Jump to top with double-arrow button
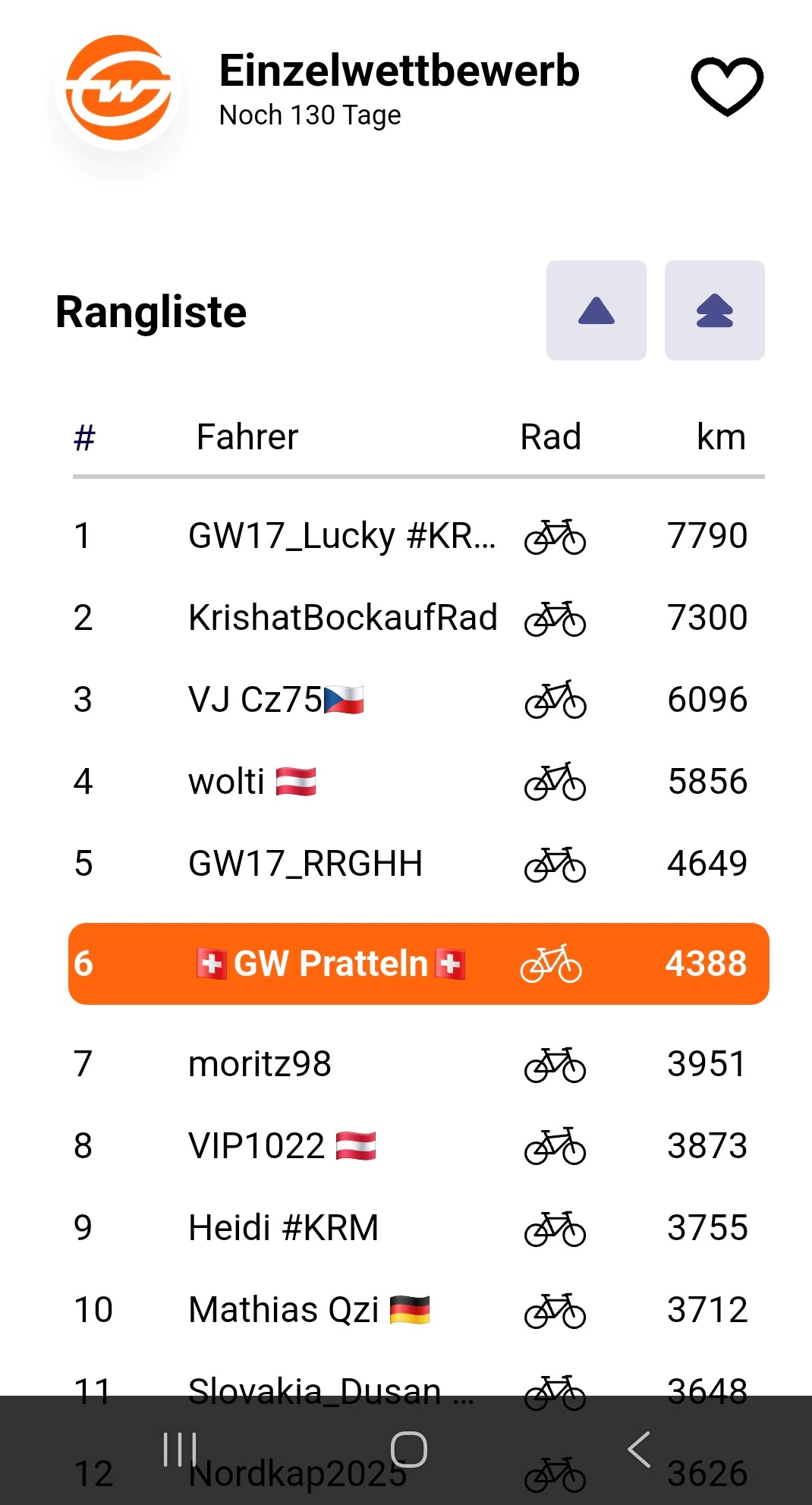The image size is (812, 1505). coord(714,310)
